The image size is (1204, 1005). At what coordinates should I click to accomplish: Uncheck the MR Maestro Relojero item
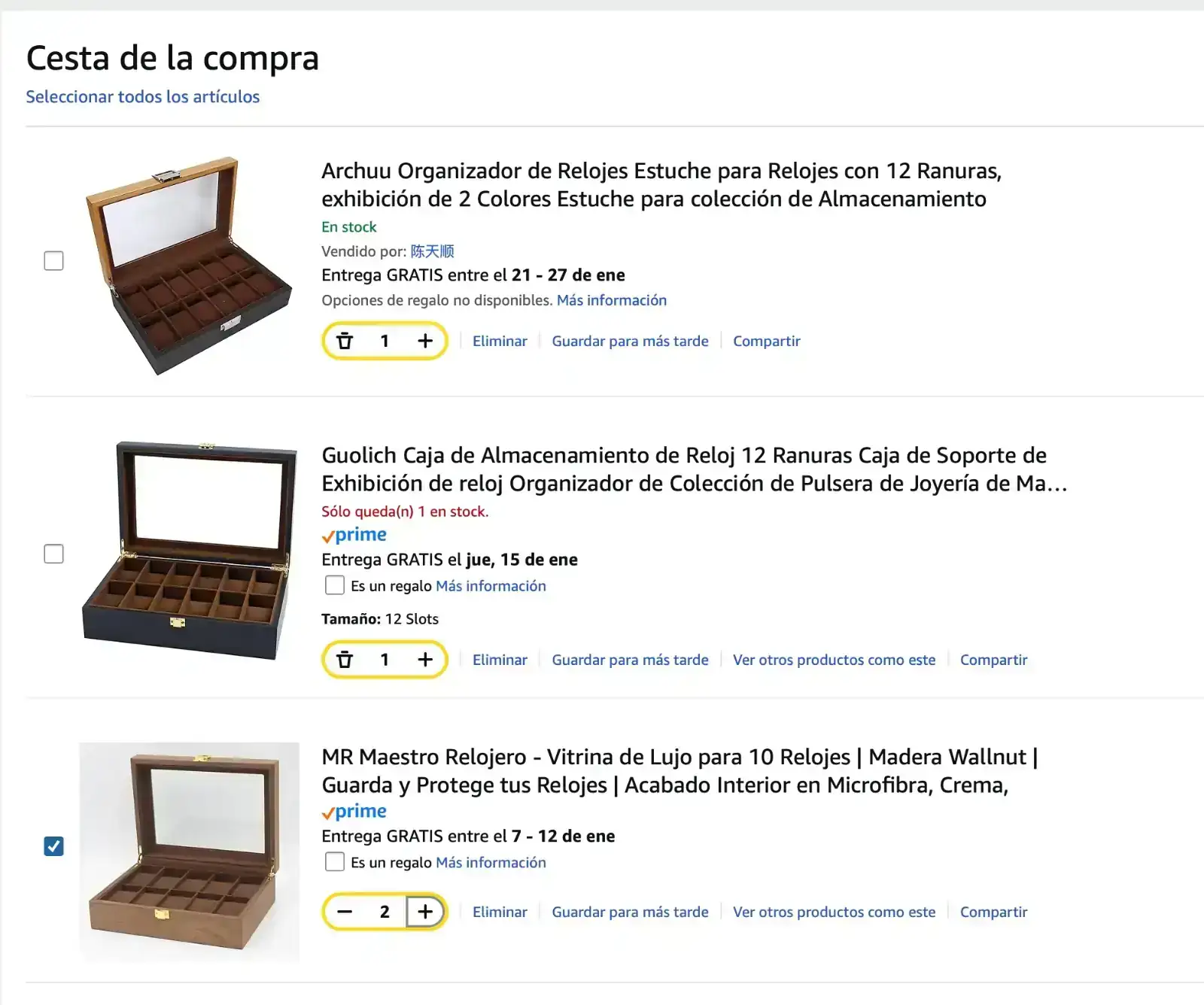pyautogui.click(x=53, y=846)
